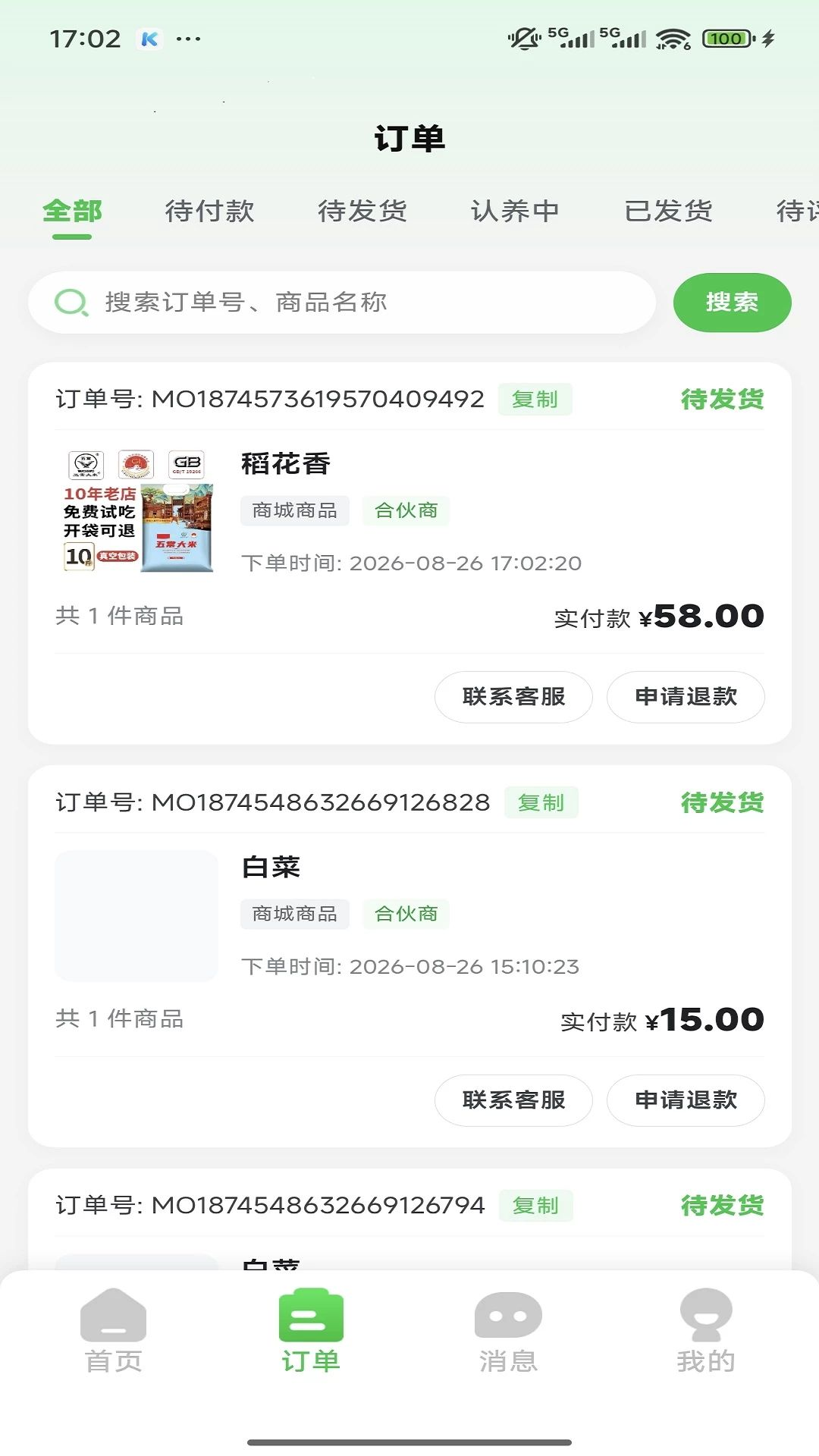Open the 我的 profile tab

click(x=706, y=1332)
